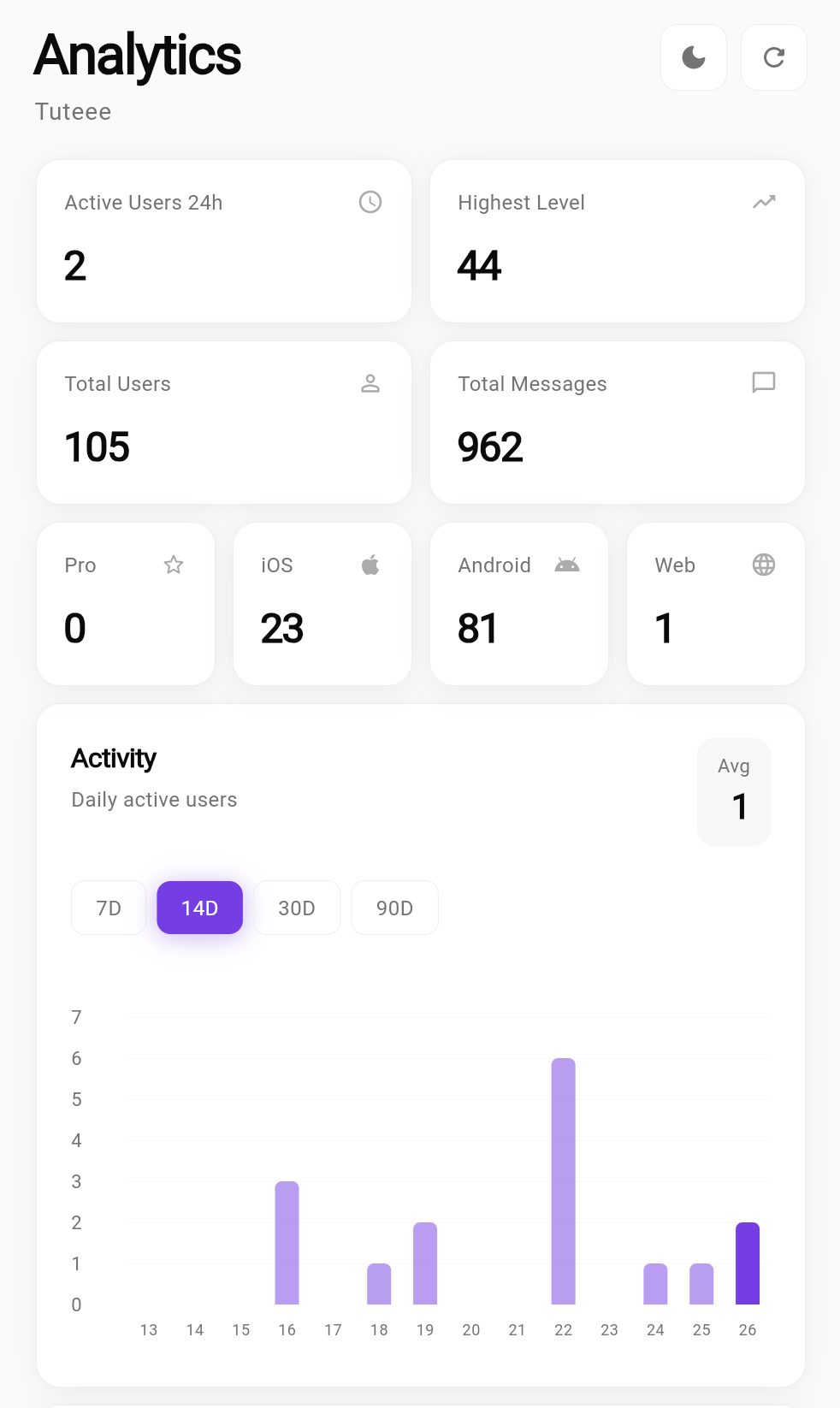Click the user icon on Total Users card
840x1408 pixels.
click(370, 383)
